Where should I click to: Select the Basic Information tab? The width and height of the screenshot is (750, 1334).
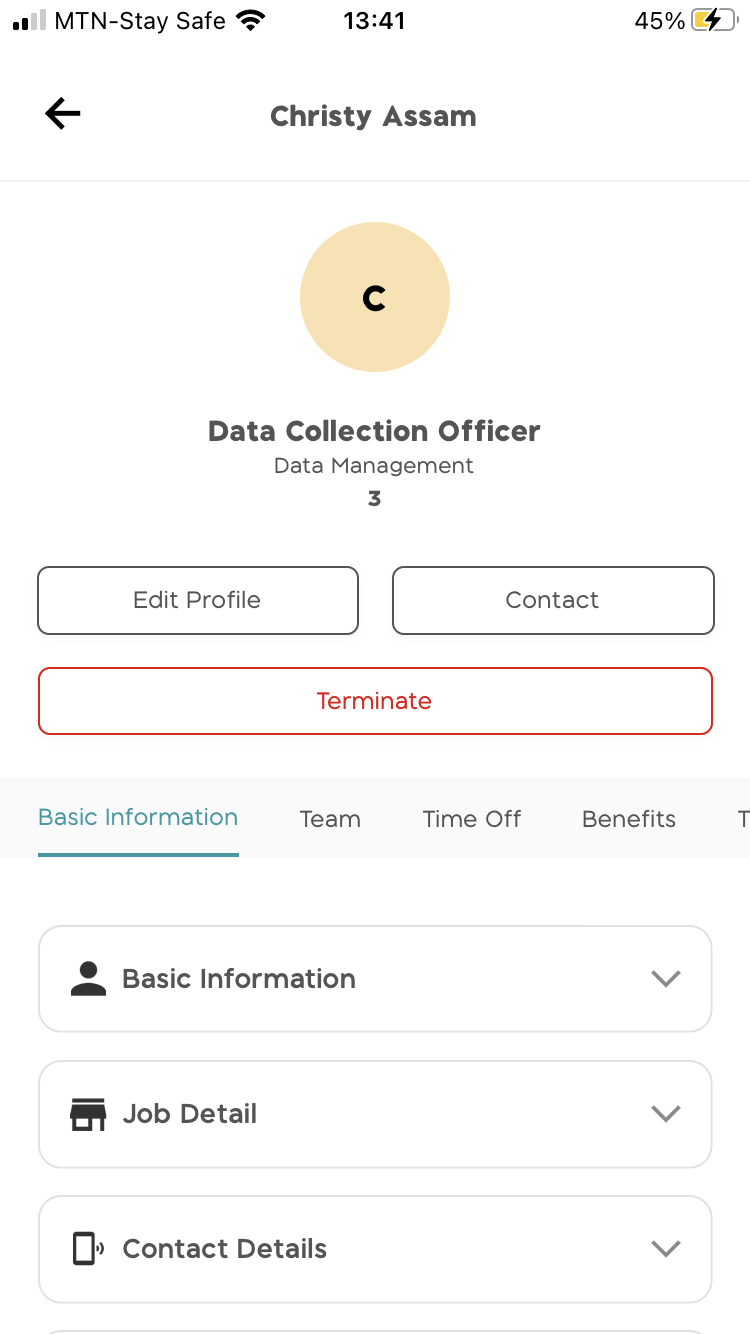click(138, 818)
